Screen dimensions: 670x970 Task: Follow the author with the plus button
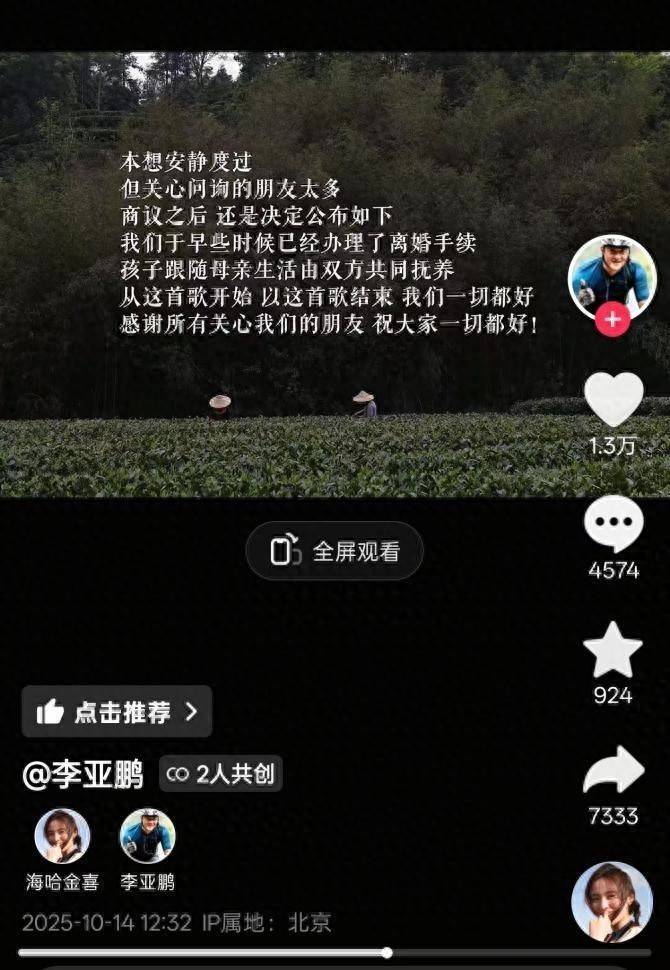(612, 321)
